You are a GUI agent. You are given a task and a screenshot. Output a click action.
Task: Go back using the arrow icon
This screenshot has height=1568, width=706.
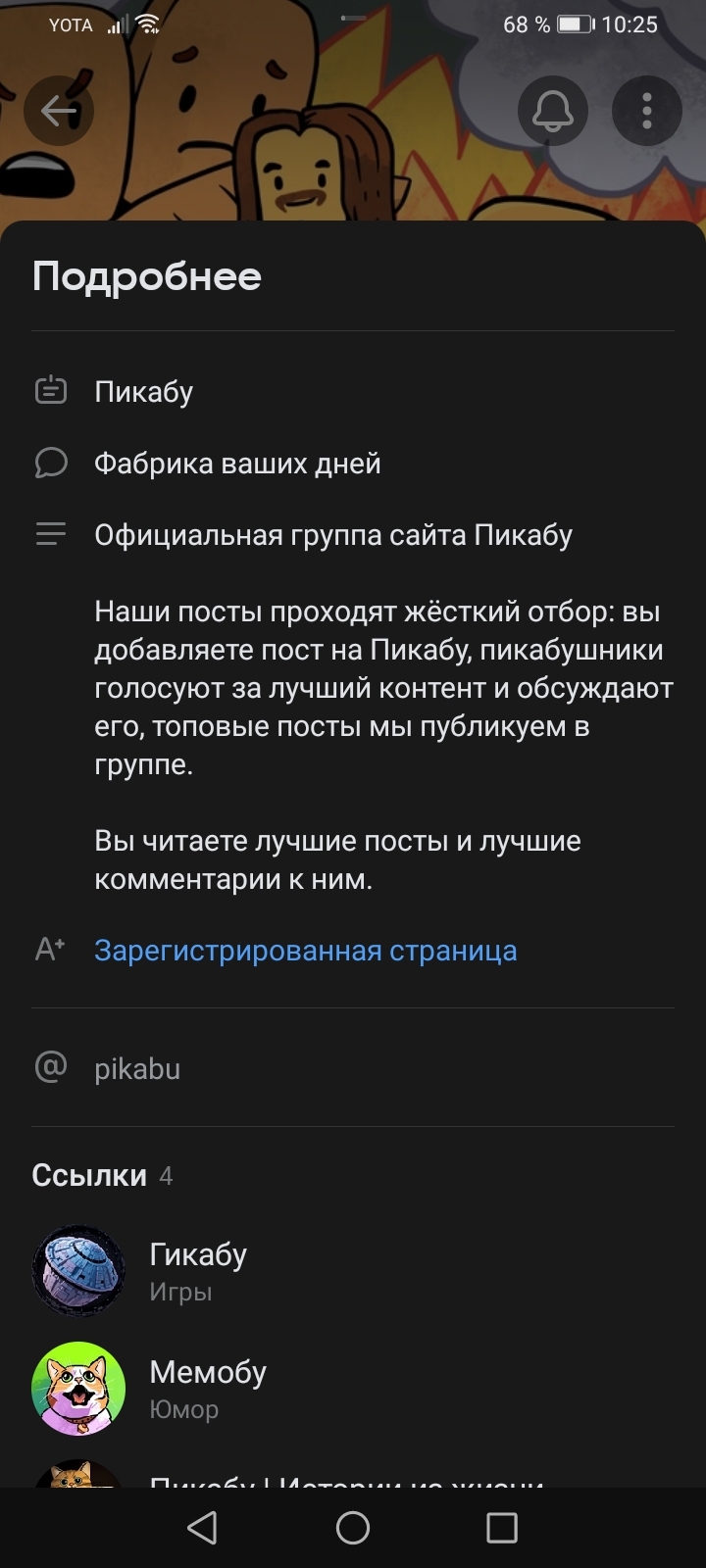tap(59, 111)
